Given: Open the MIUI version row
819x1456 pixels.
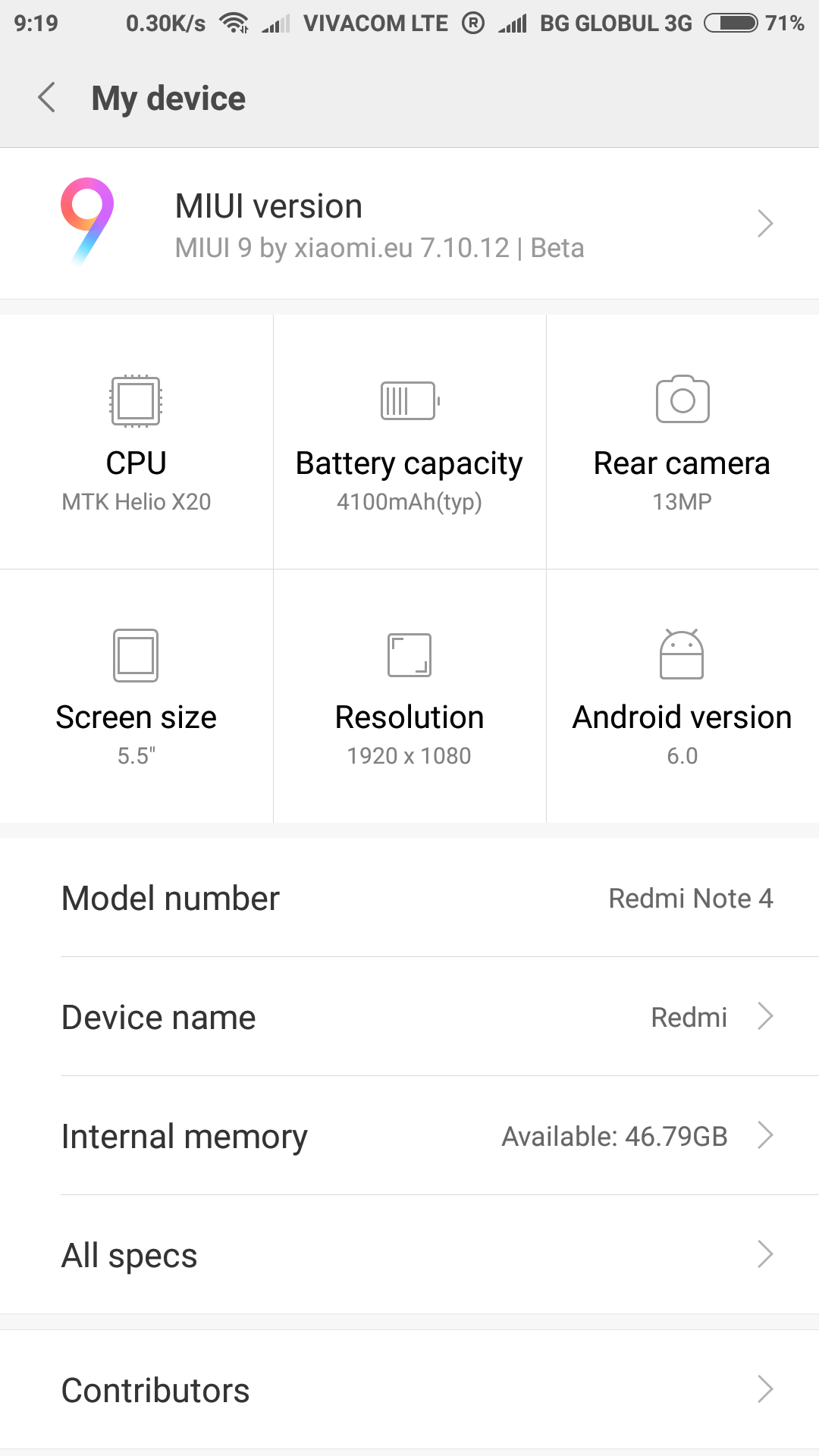Looking at the screenshot, I should (x=409, y=224).
